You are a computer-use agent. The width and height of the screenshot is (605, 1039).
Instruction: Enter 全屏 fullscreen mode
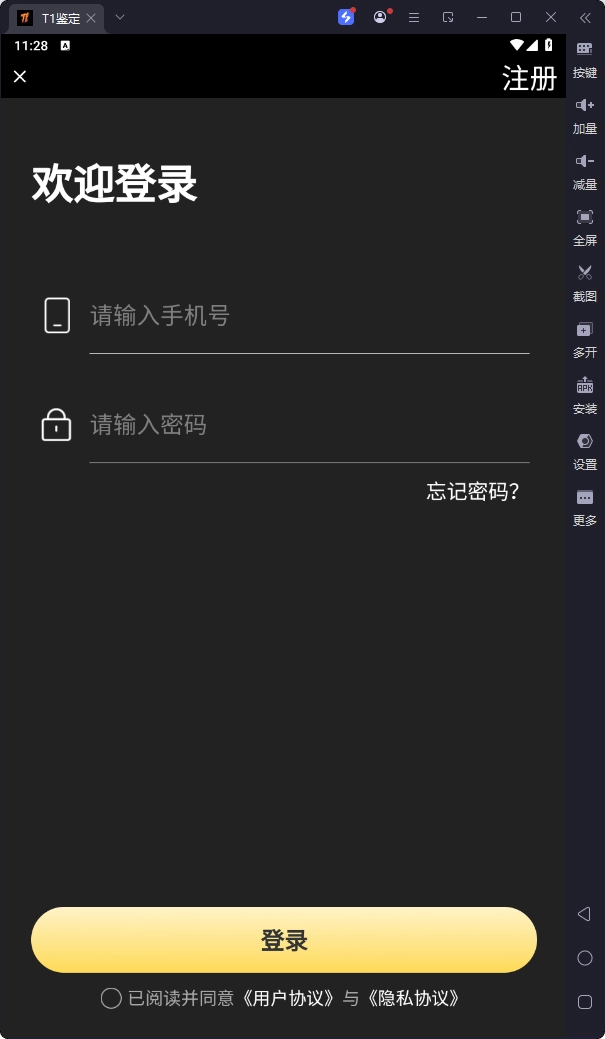[x=585, y=224]
